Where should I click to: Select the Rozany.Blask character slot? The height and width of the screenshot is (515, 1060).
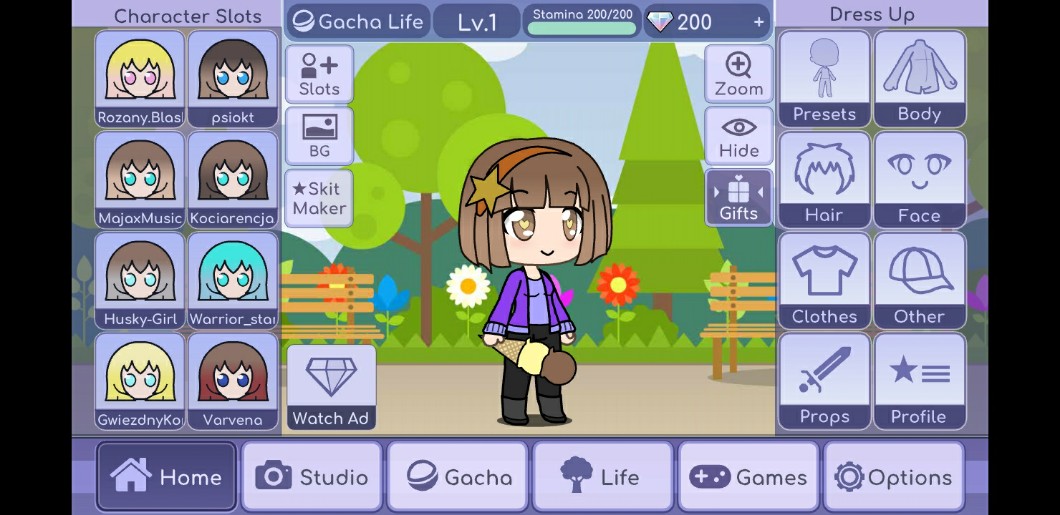(140, 79)
